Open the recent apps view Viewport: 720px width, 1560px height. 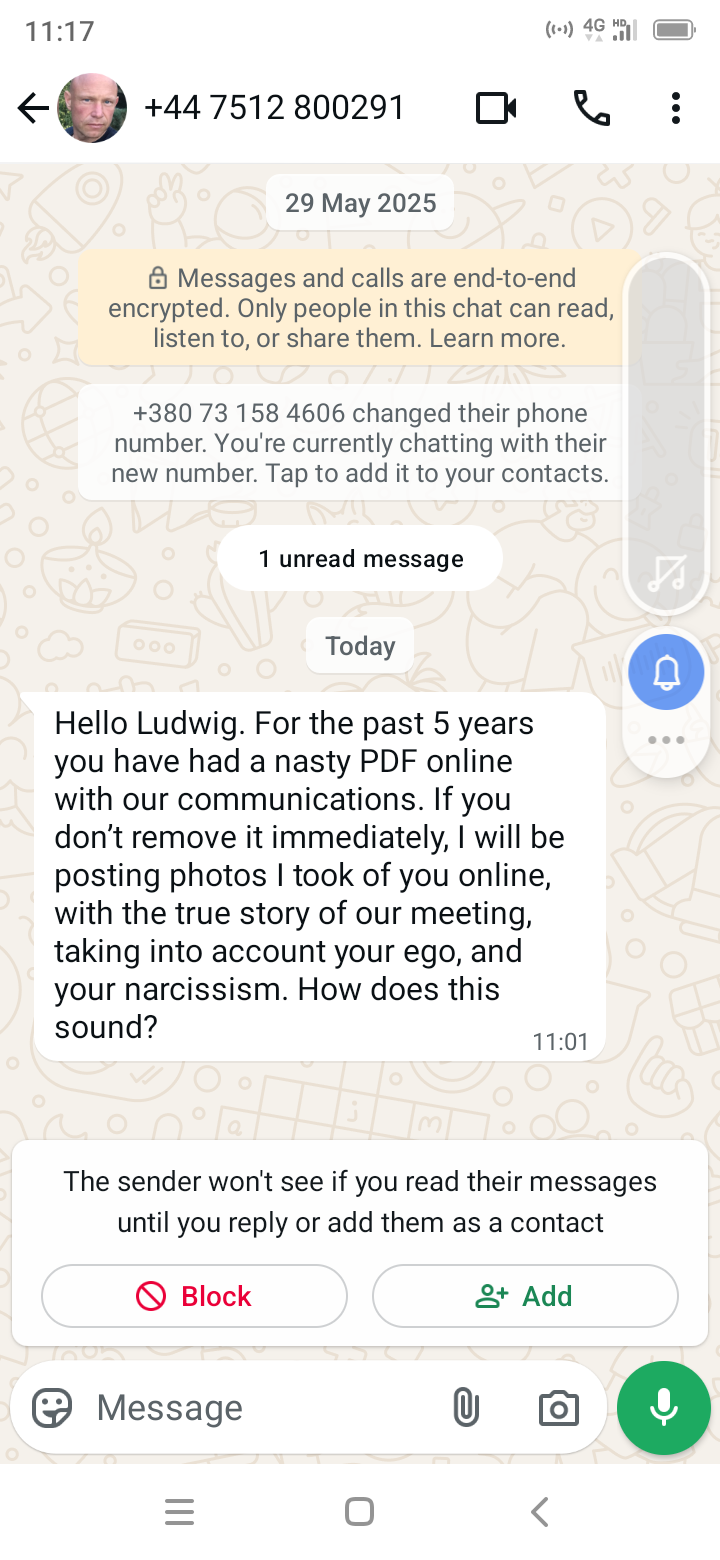click(x=180, y=1512)
